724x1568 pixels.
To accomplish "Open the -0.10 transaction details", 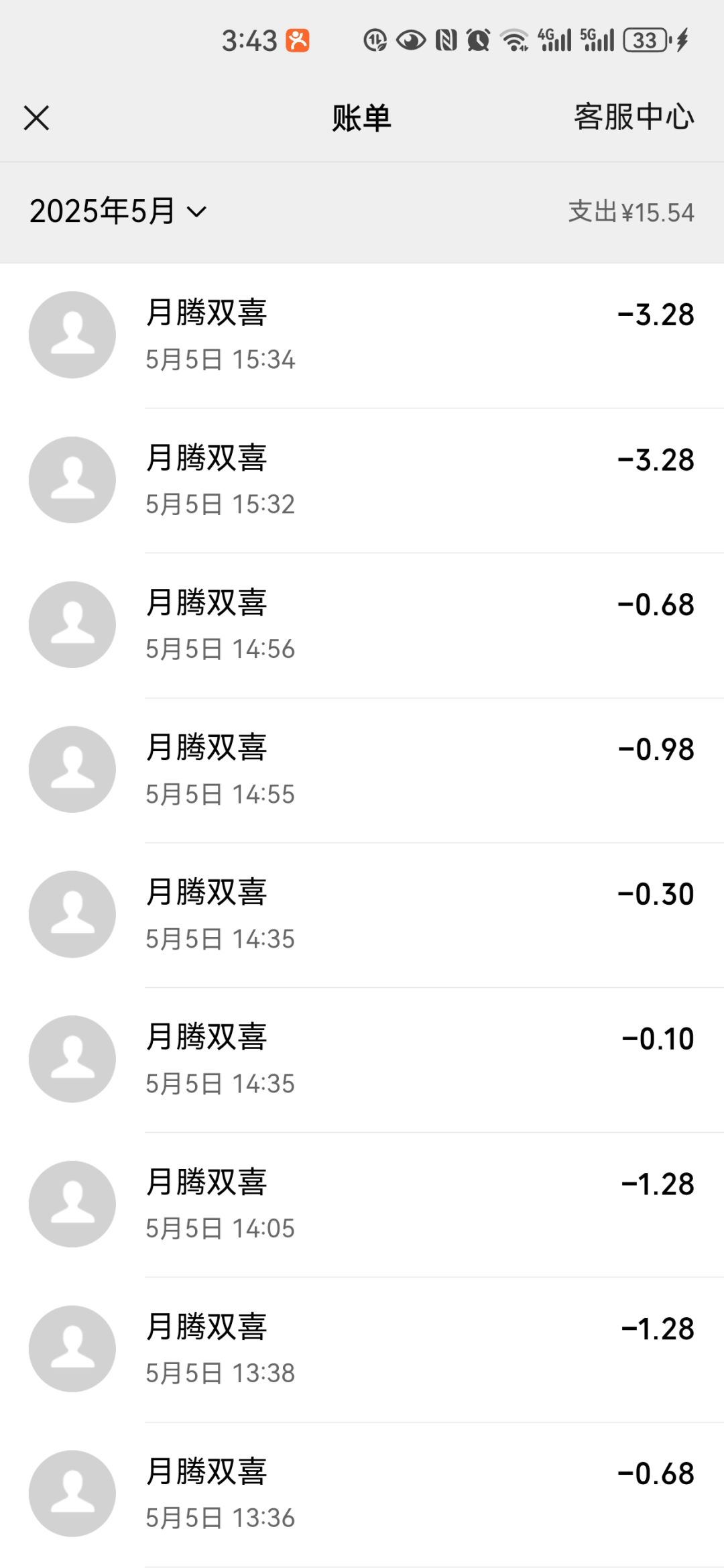I will click(x=362, y=1060).
